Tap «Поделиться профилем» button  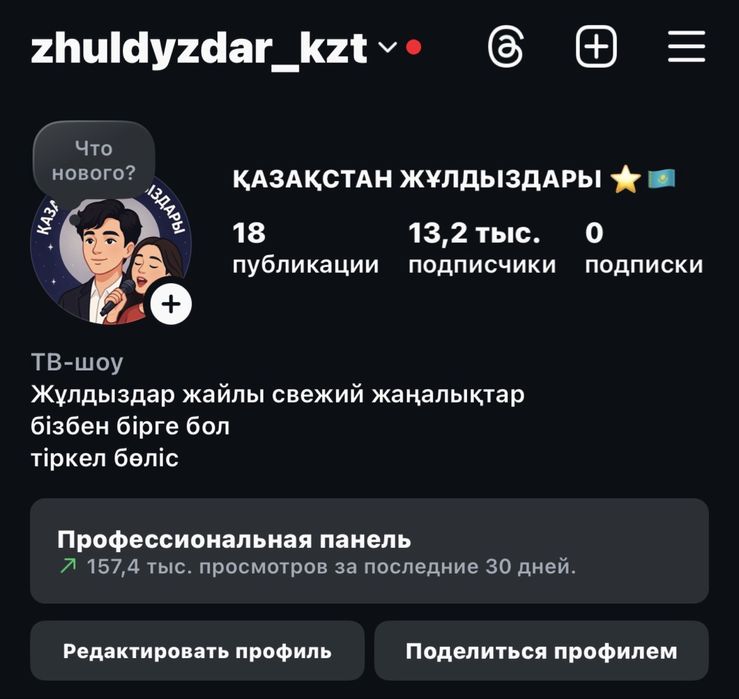(541, 651)
